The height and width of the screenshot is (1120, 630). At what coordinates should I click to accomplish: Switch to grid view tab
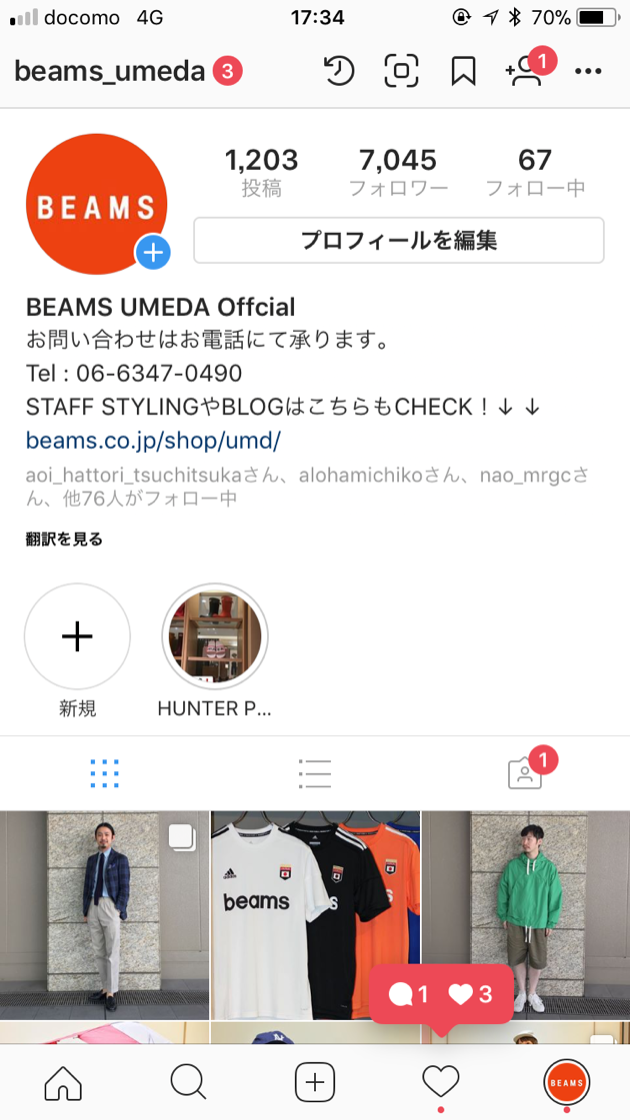point(104,773)
